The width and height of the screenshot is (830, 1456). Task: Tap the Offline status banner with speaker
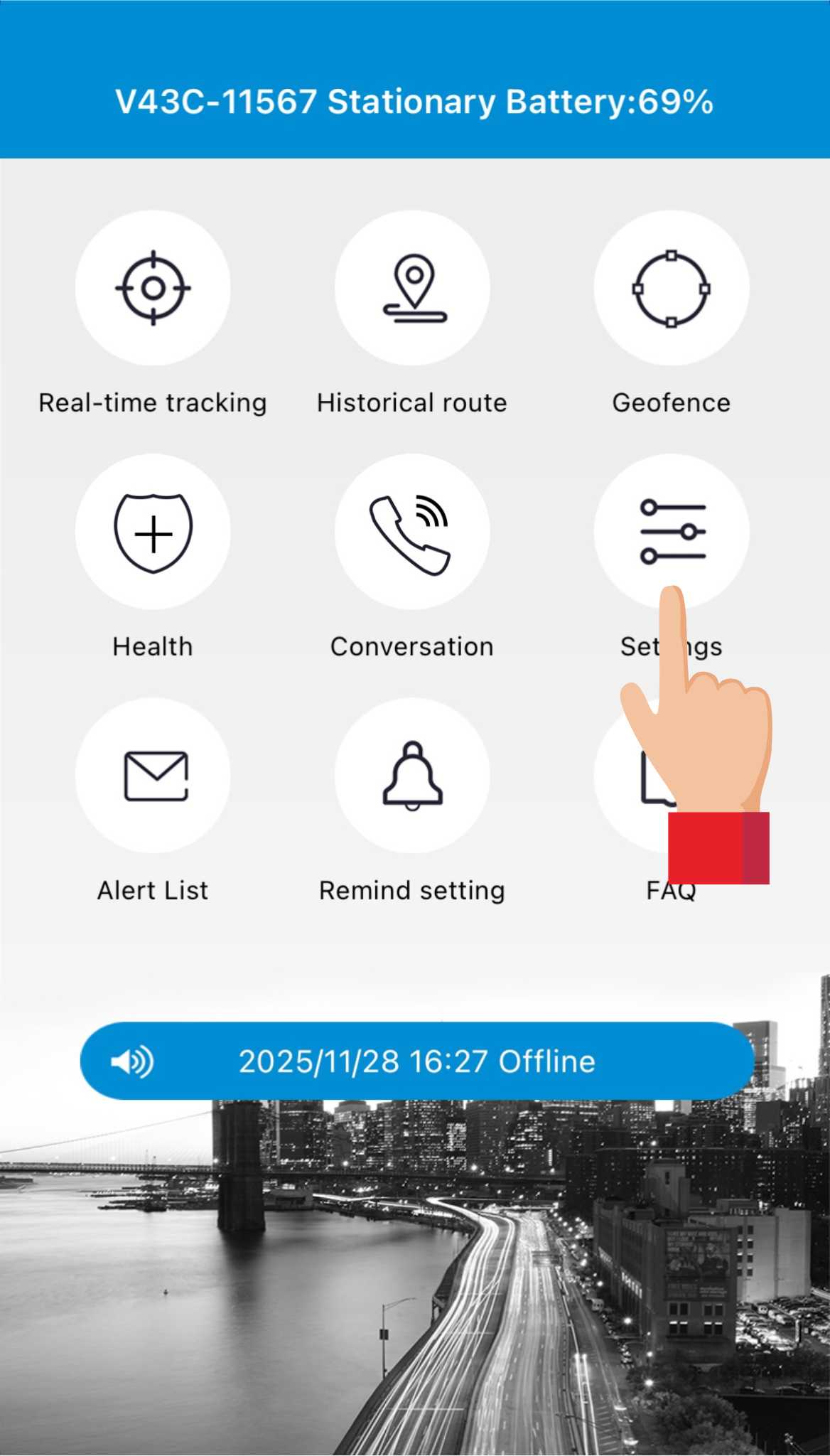pyautogui.click(x=416, y=1061)
